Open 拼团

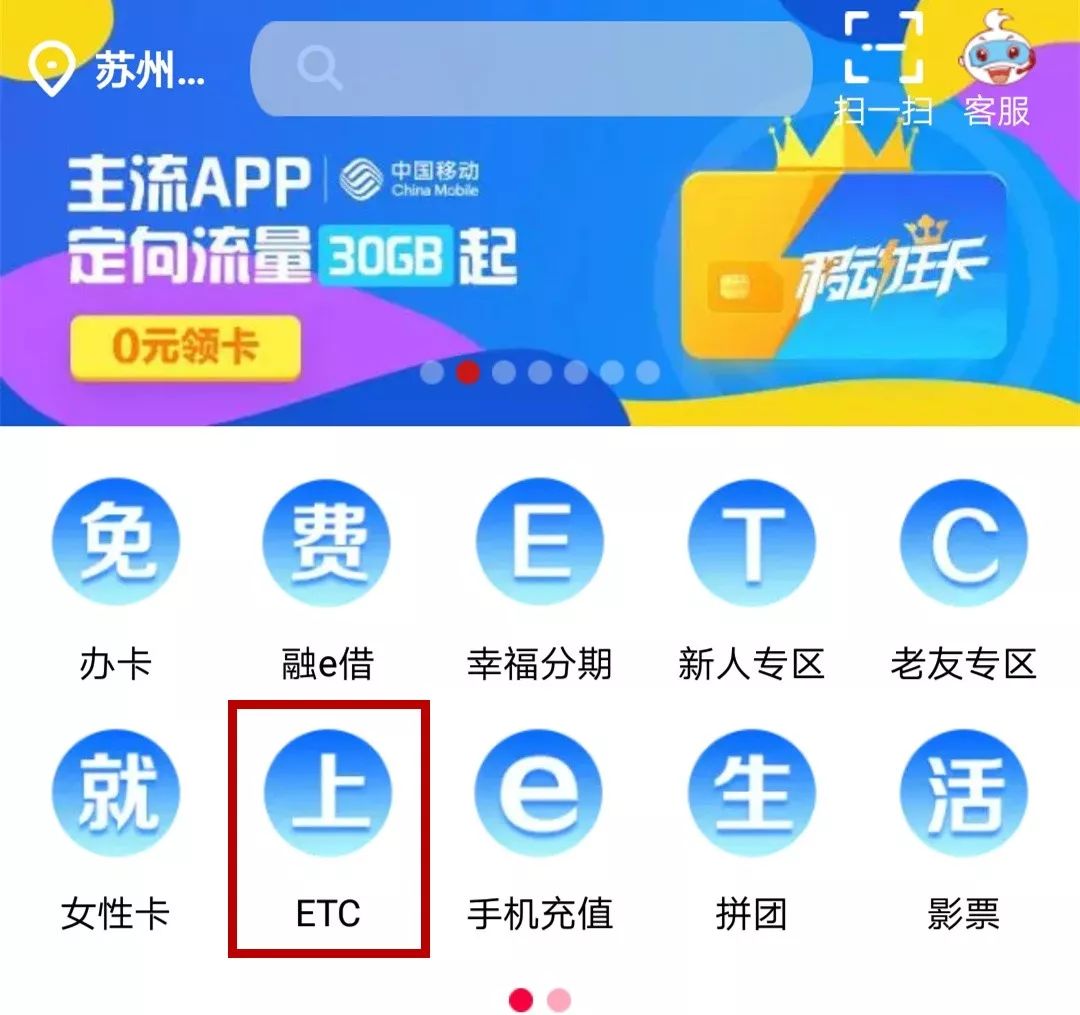pos(752,832)
